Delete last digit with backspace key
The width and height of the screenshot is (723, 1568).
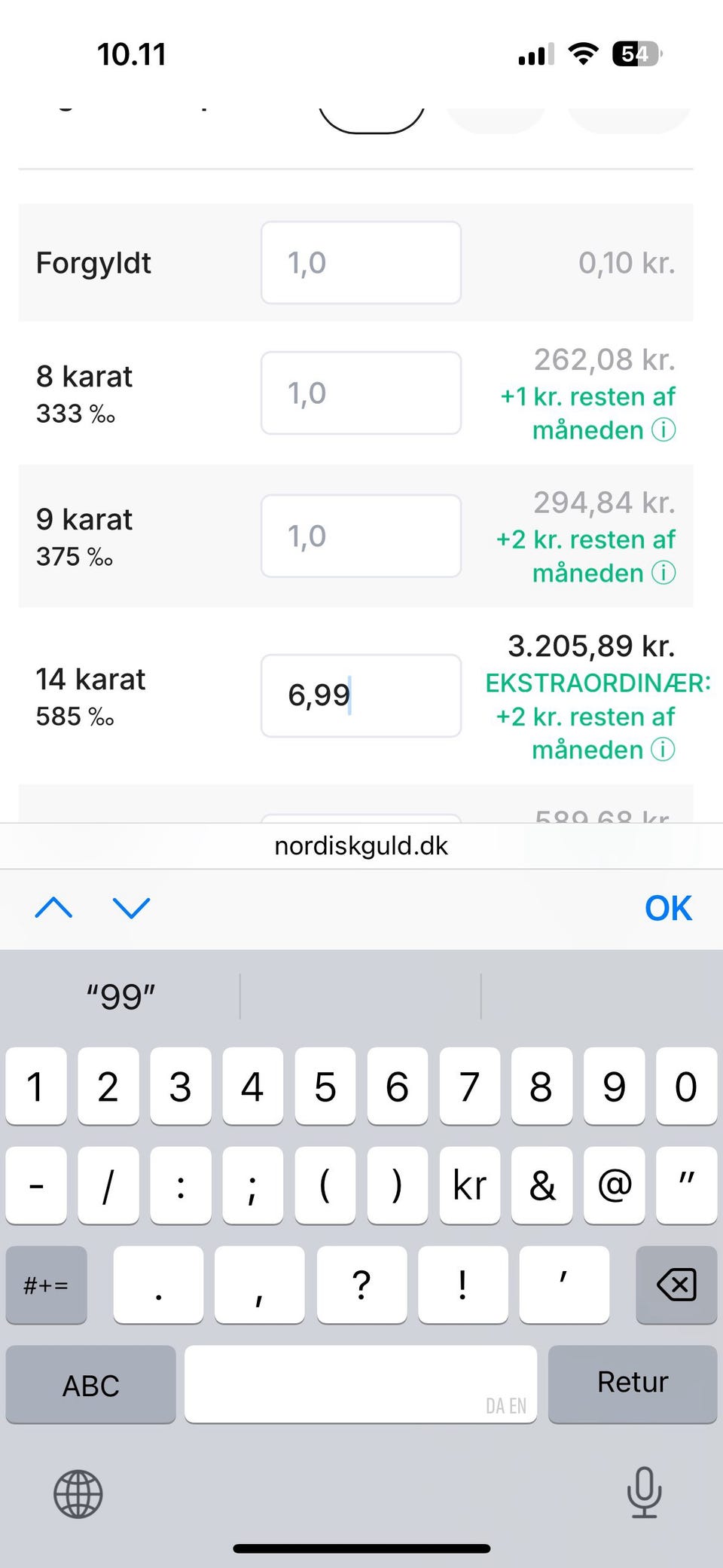tap(676, 1285)
